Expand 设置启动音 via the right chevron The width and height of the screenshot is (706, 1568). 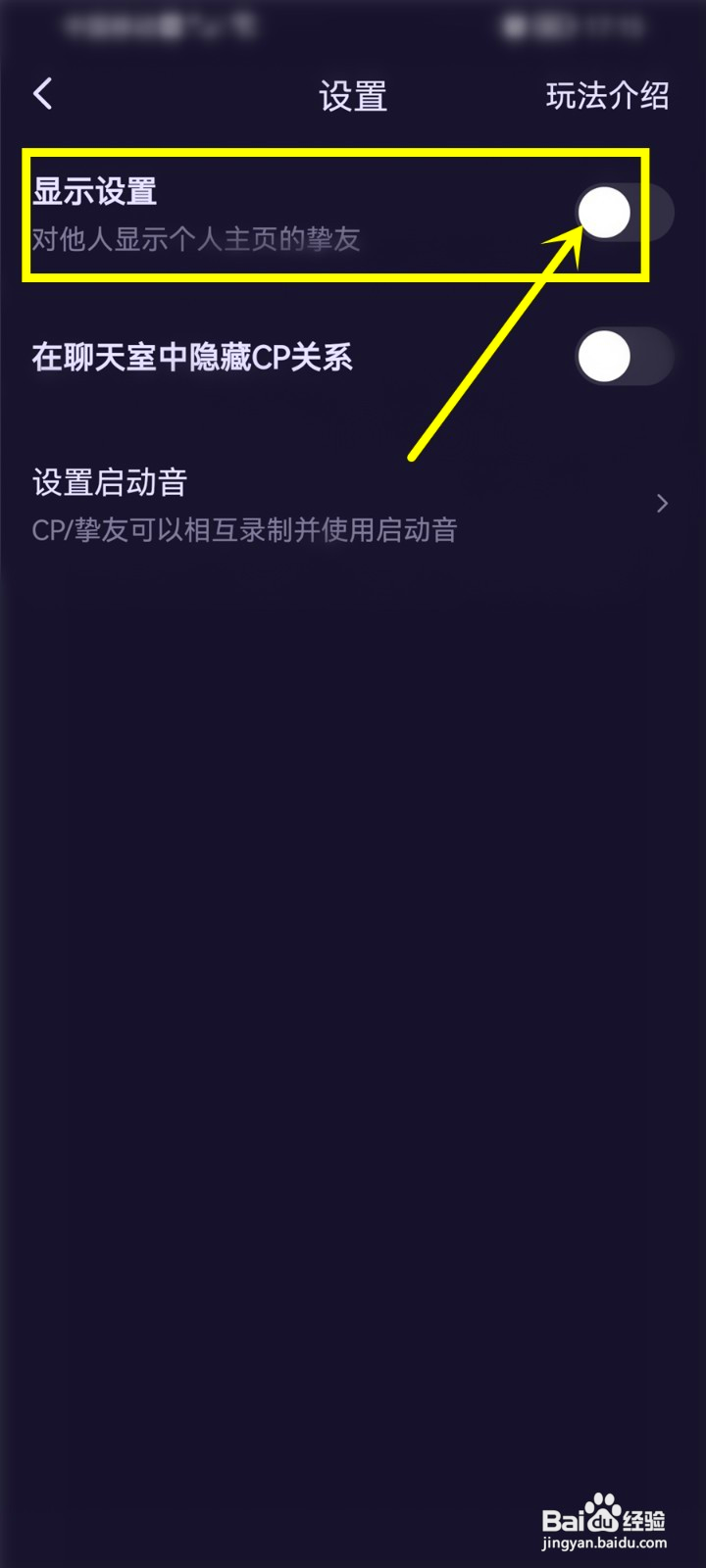(662, 505)
